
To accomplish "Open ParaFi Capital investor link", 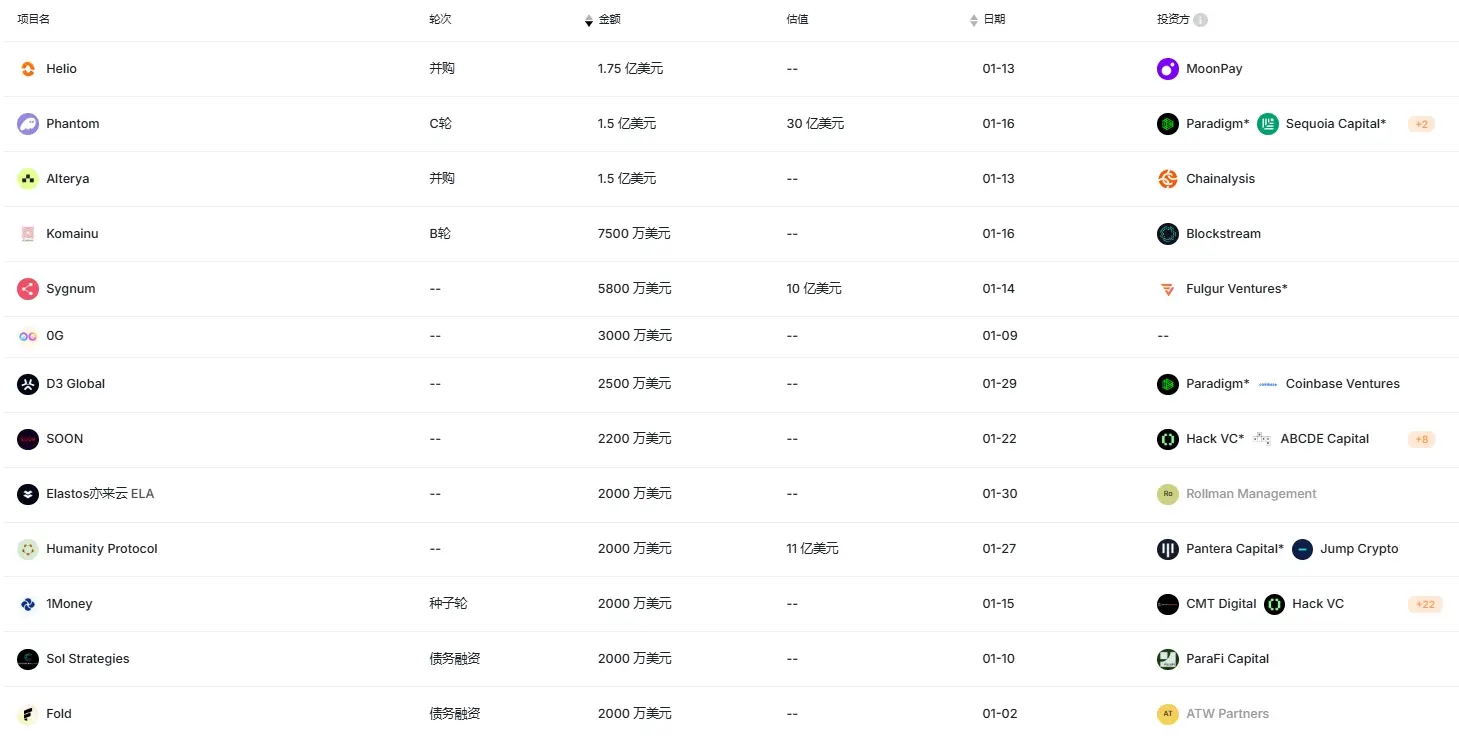I will [x=1227, y=659].
